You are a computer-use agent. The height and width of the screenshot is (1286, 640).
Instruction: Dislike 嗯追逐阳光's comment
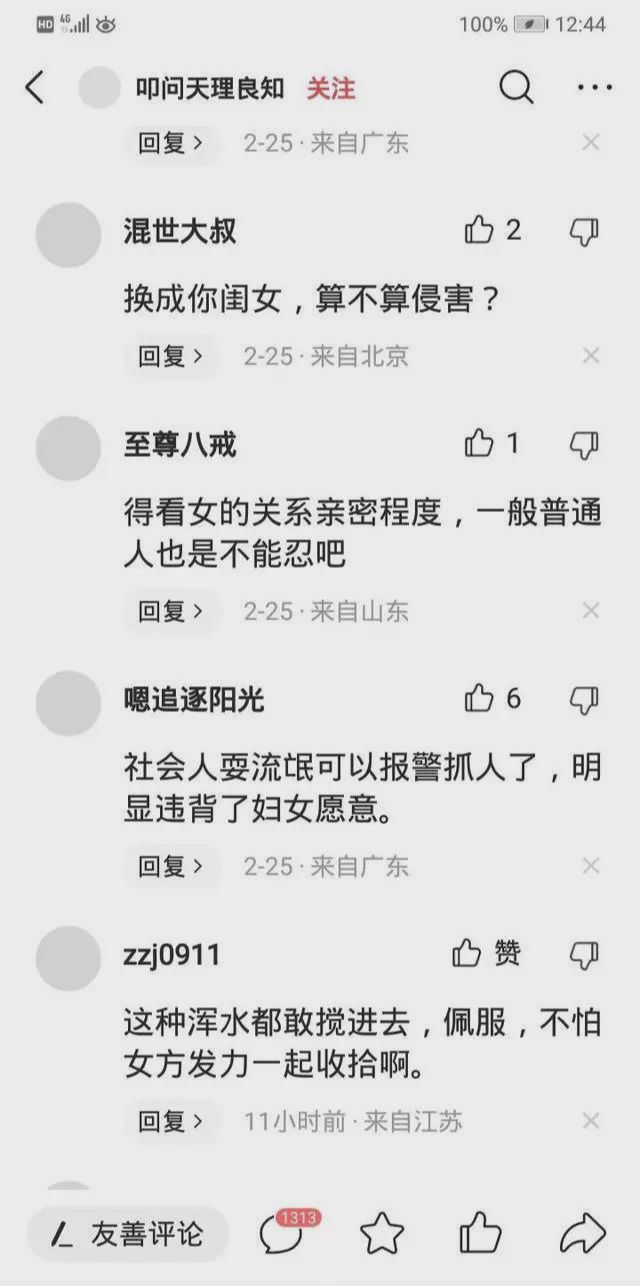click(x=584, y=699)
